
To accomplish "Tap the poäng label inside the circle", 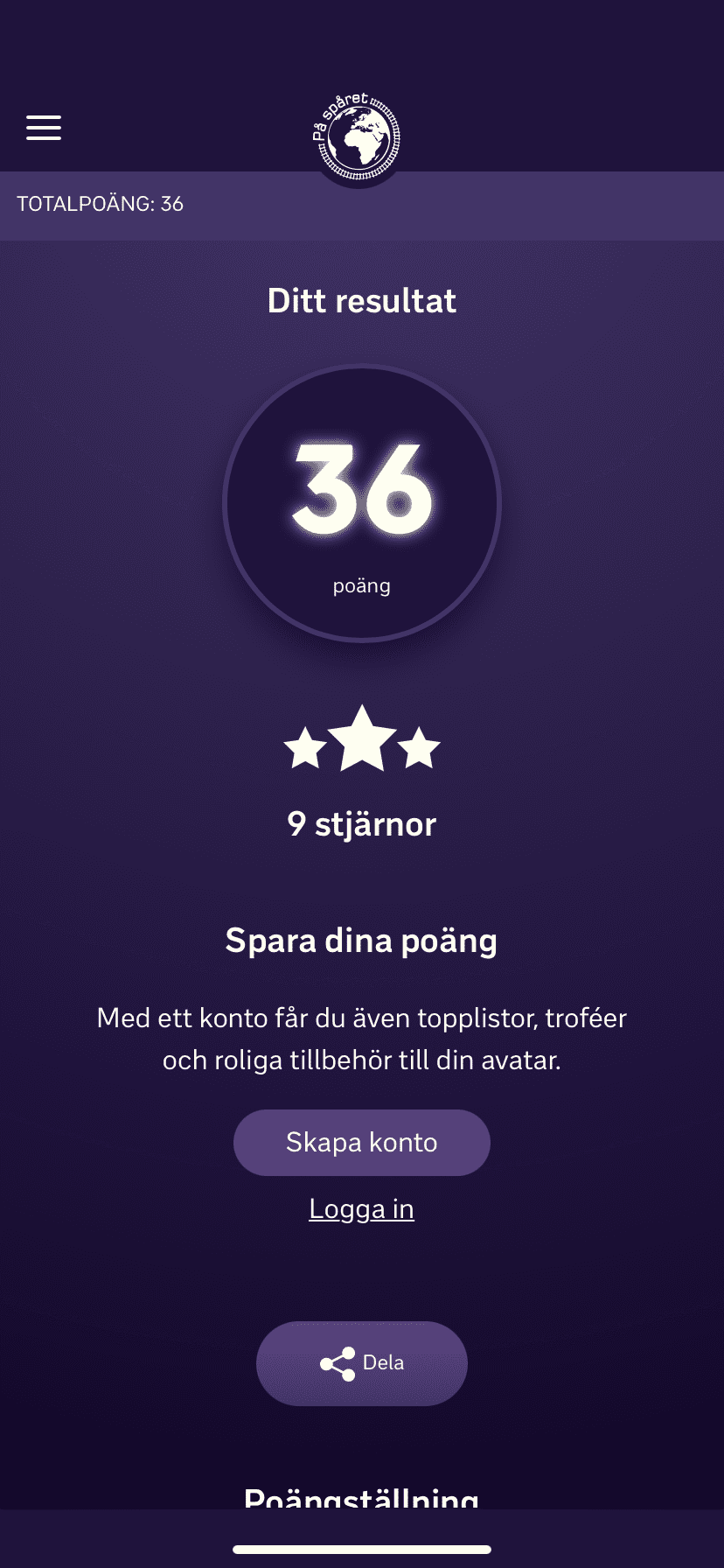I will click(x=361, y=585).
